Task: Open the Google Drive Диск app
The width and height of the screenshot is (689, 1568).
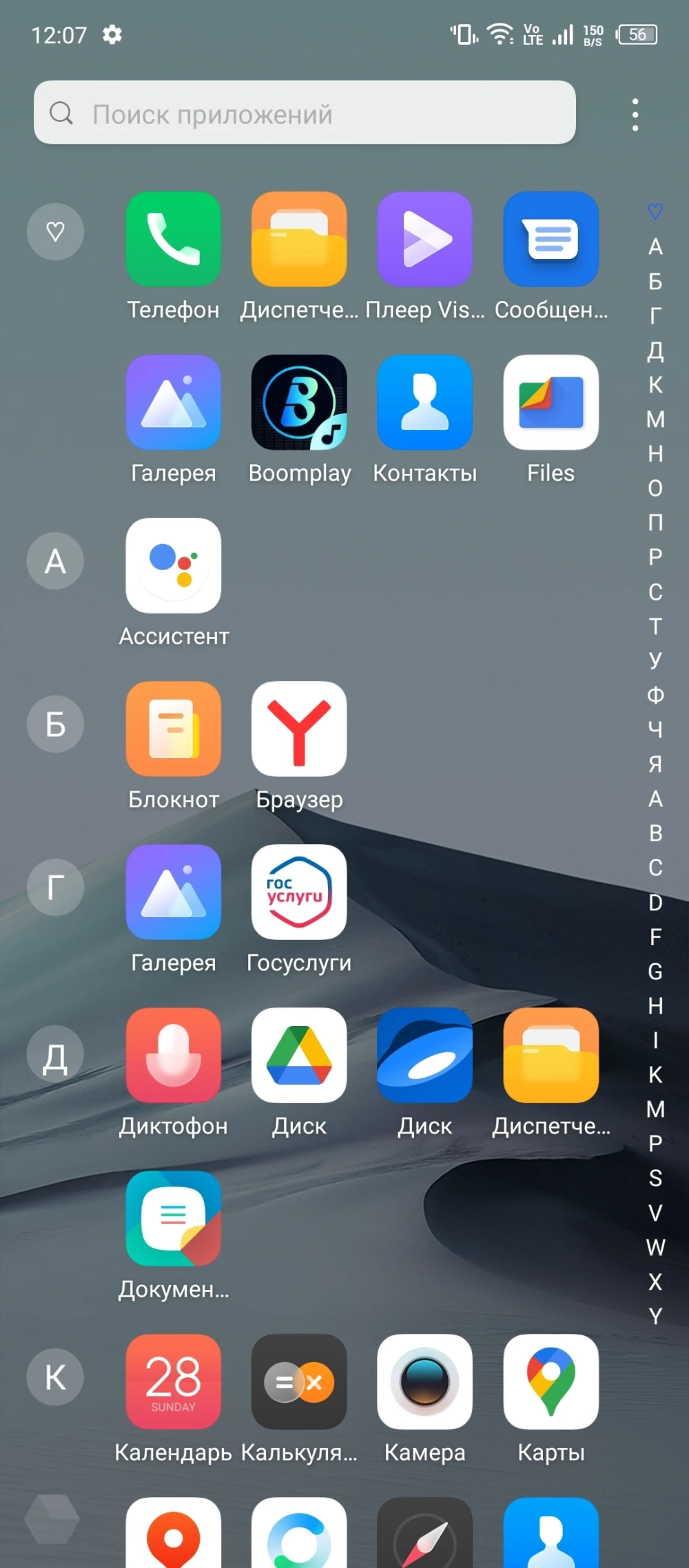Action: [299, 1055]
